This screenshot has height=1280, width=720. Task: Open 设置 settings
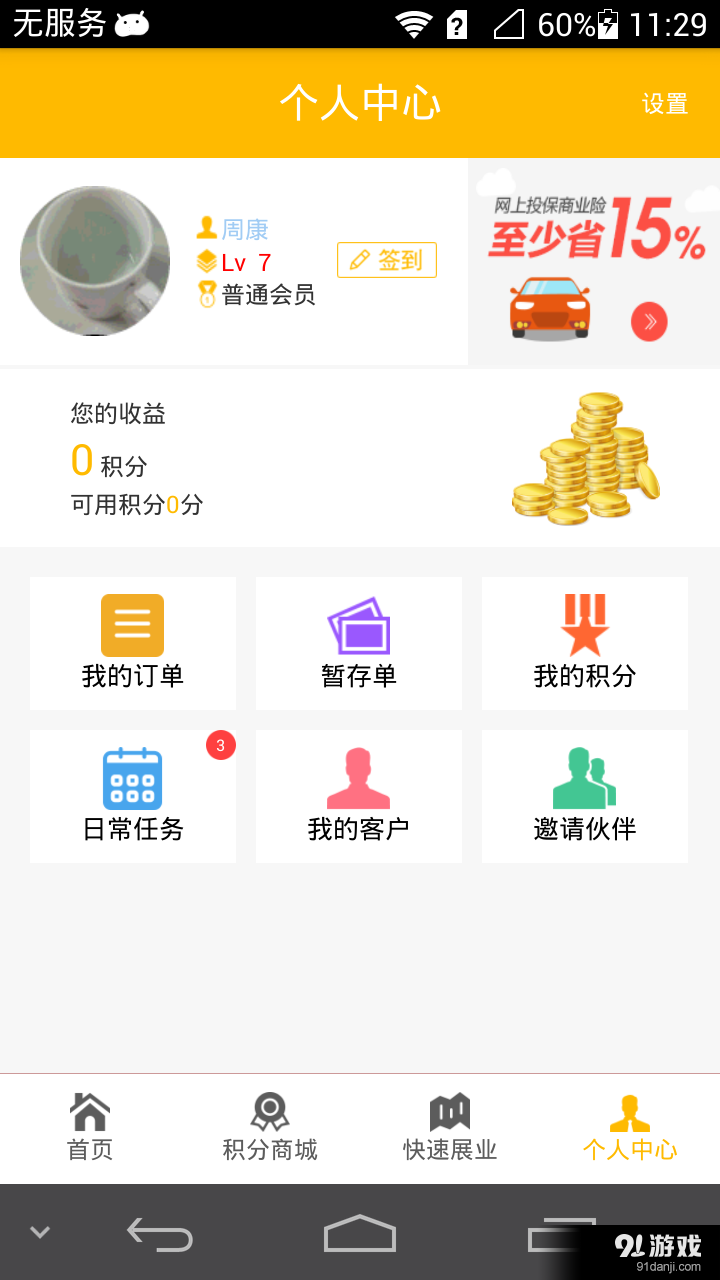(664, 103)
